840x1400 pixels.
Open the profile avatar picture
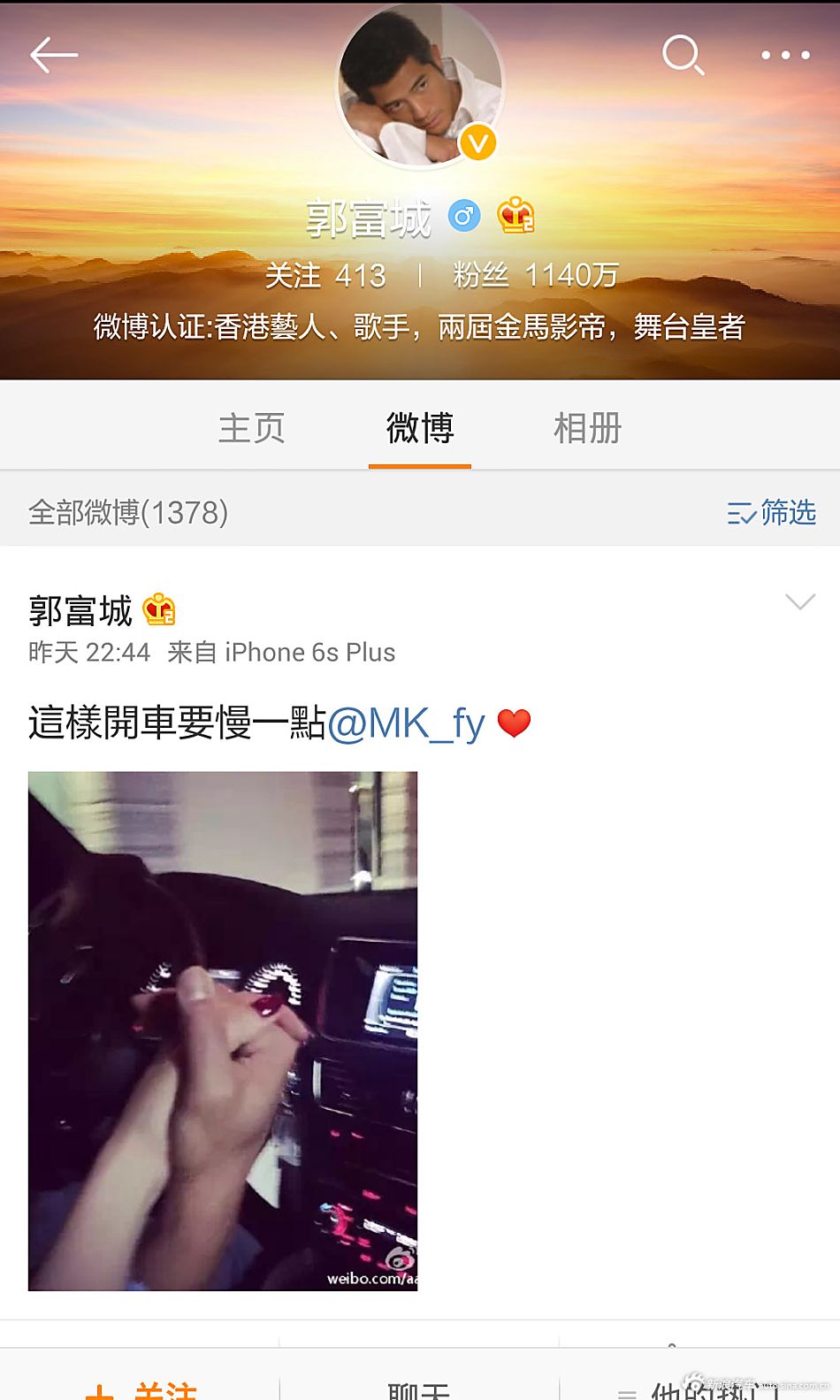tap(420, 84)
